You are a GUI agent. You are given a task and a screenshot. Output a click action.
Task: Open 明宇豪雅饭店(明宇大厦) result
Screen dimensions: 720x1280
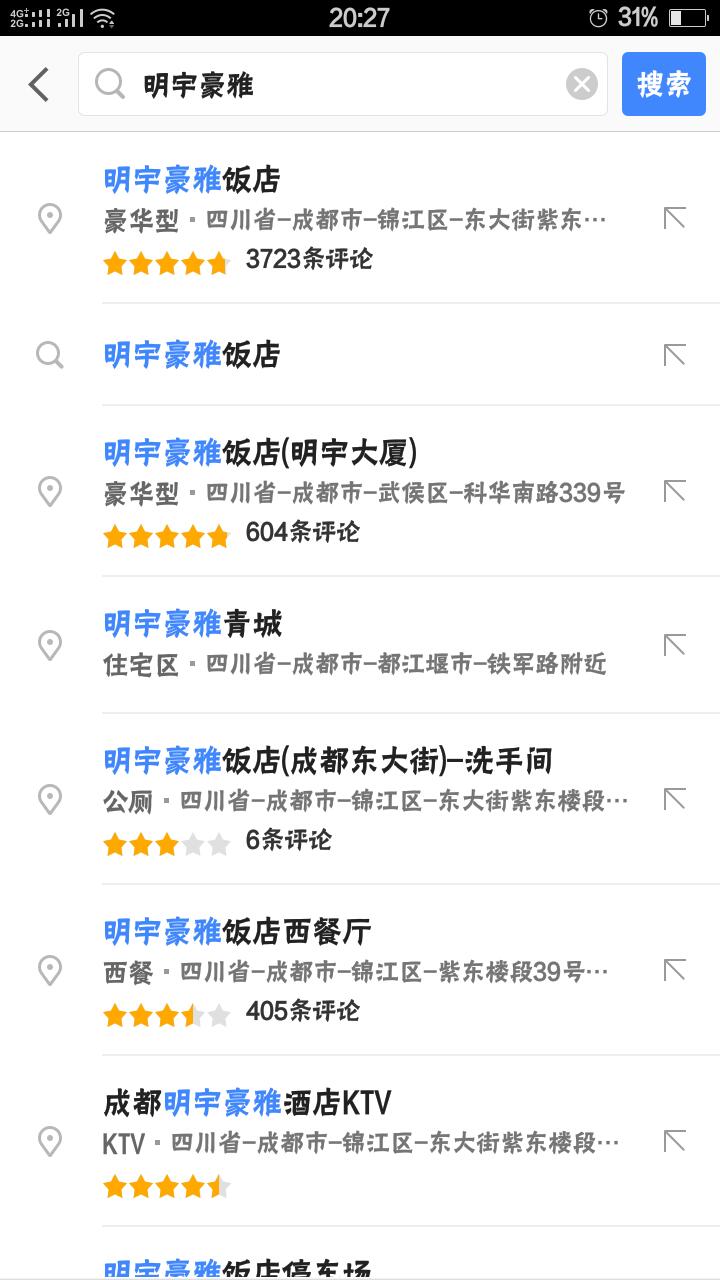click(x=360, y=491)
